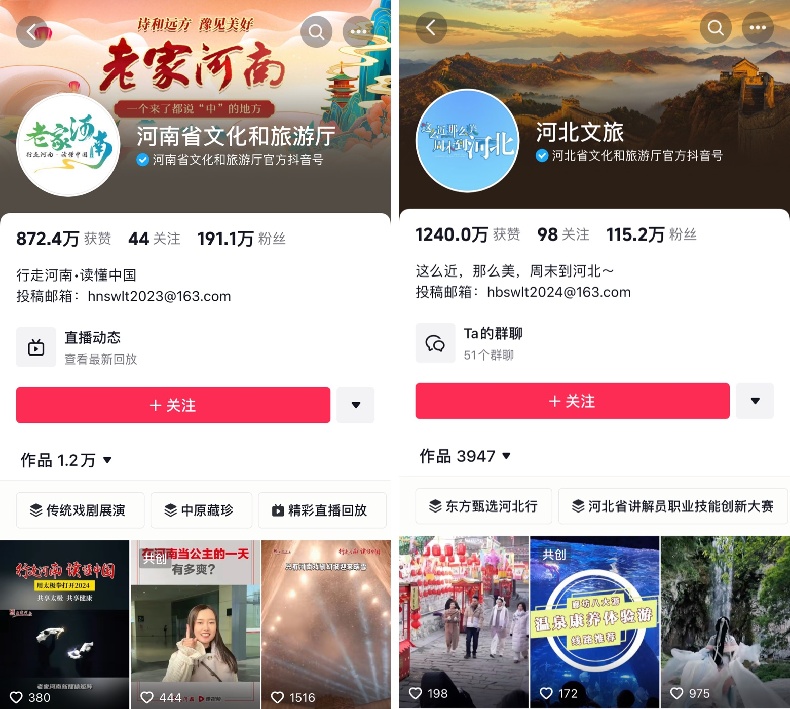
Task: Open the 作品 3947 sort dropdown
Action: tap(462, 456)
